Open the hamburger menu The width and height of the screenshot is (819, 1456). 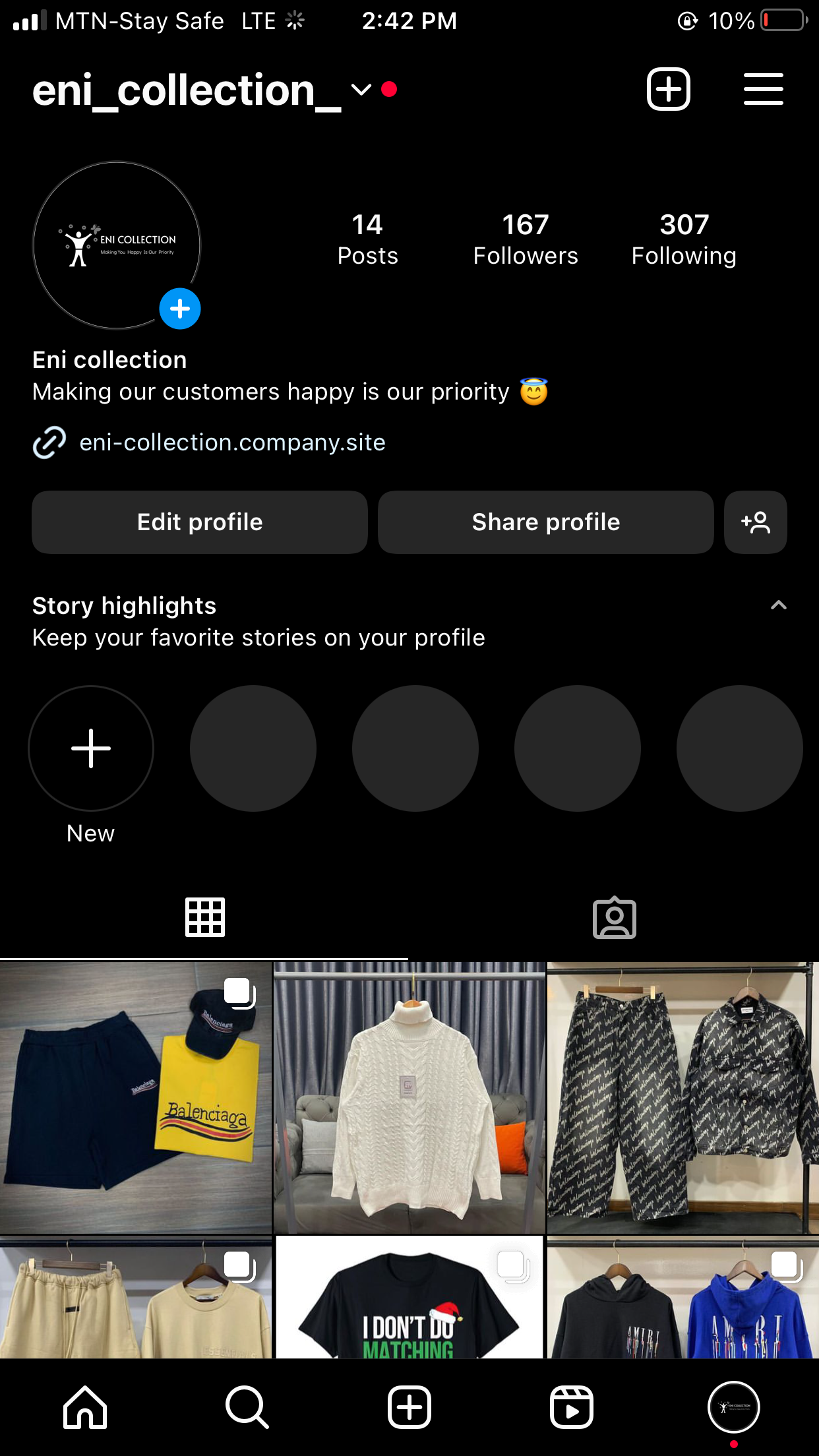point(763,89)
